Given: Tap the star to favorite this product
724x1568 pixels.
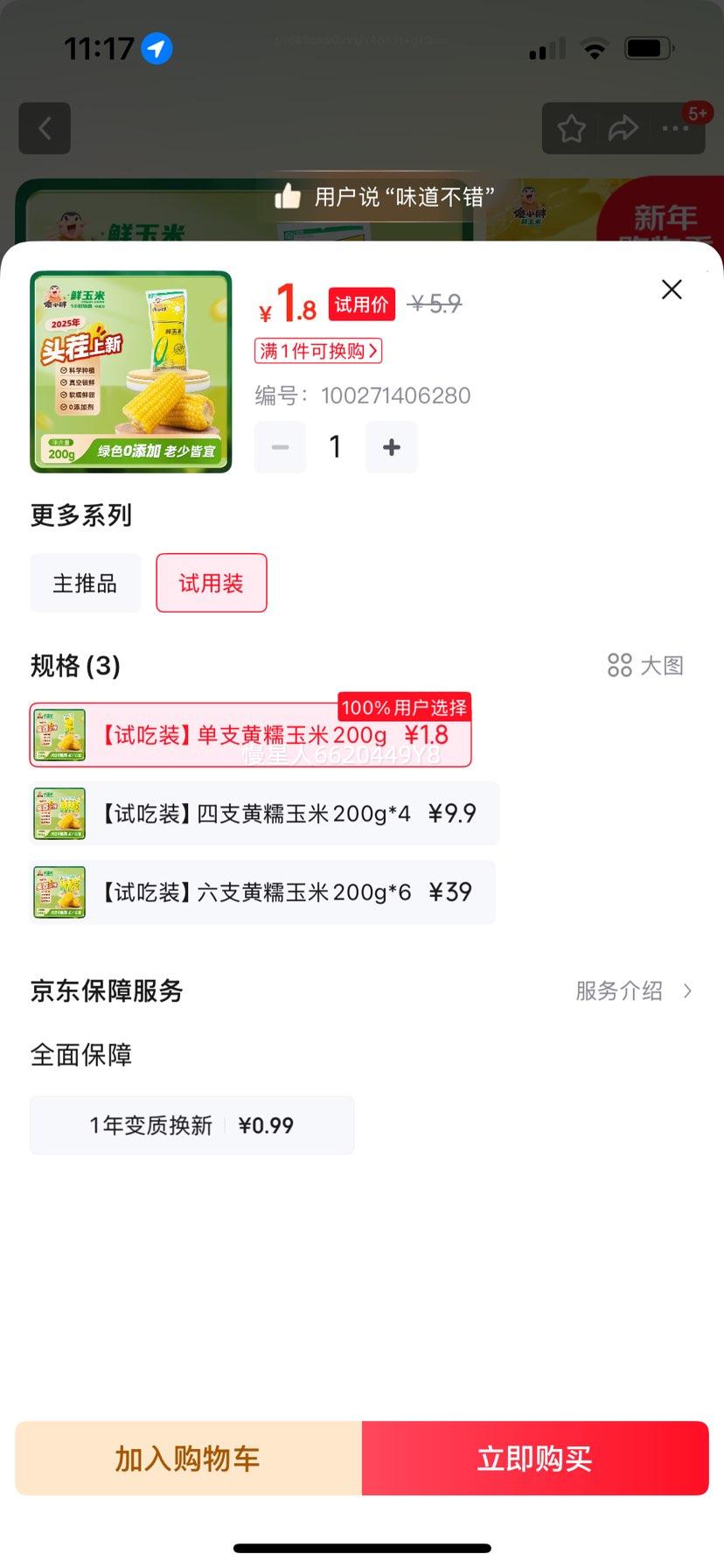Looking at the screenshot, I should point(572,128).
